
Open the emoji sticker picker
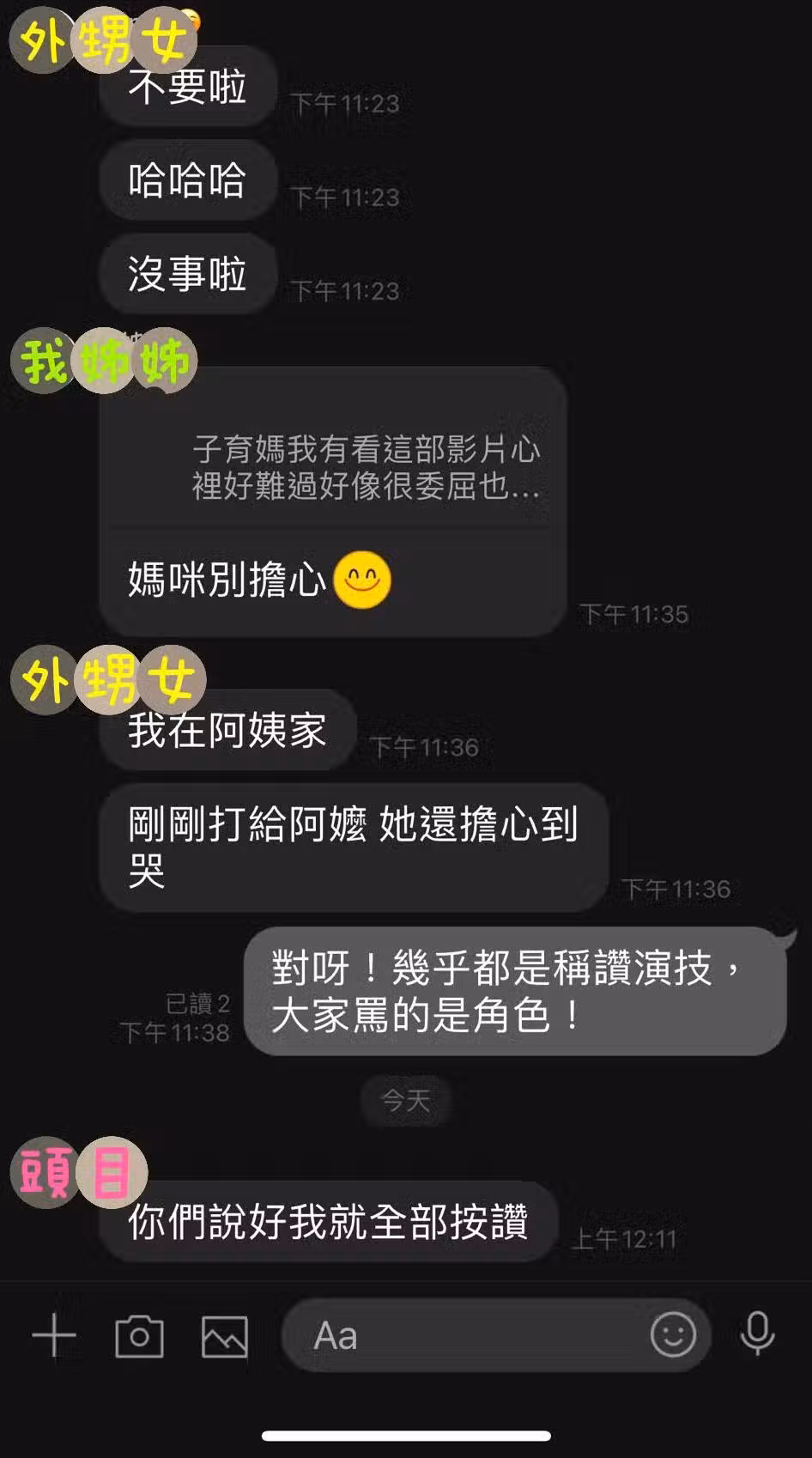click(x=673, y=1335)
